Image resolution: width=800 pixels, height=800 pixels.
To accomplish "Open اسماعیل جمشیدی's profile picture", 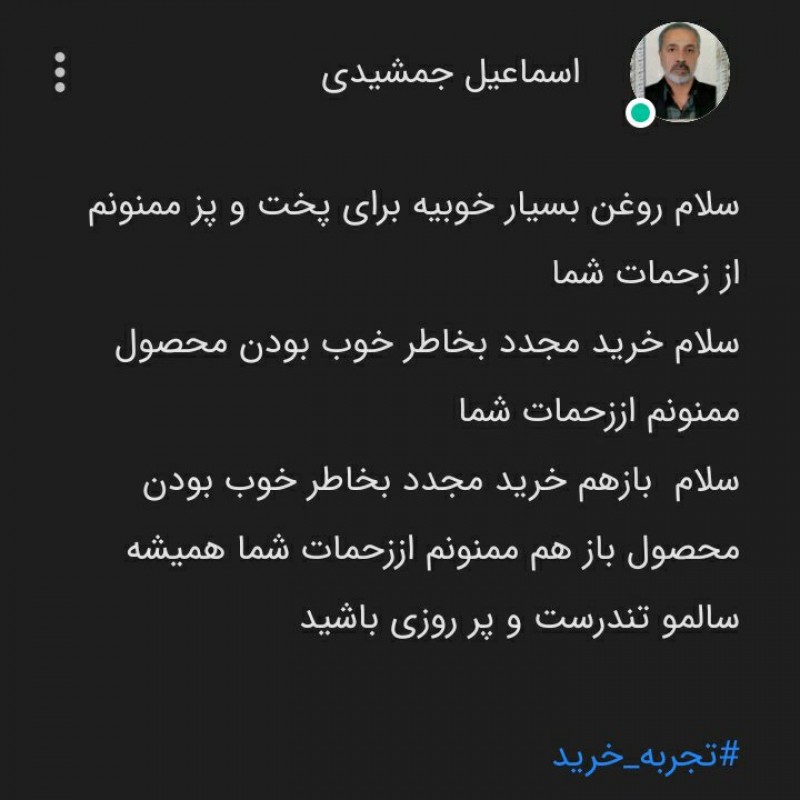I will pos(679,71).
